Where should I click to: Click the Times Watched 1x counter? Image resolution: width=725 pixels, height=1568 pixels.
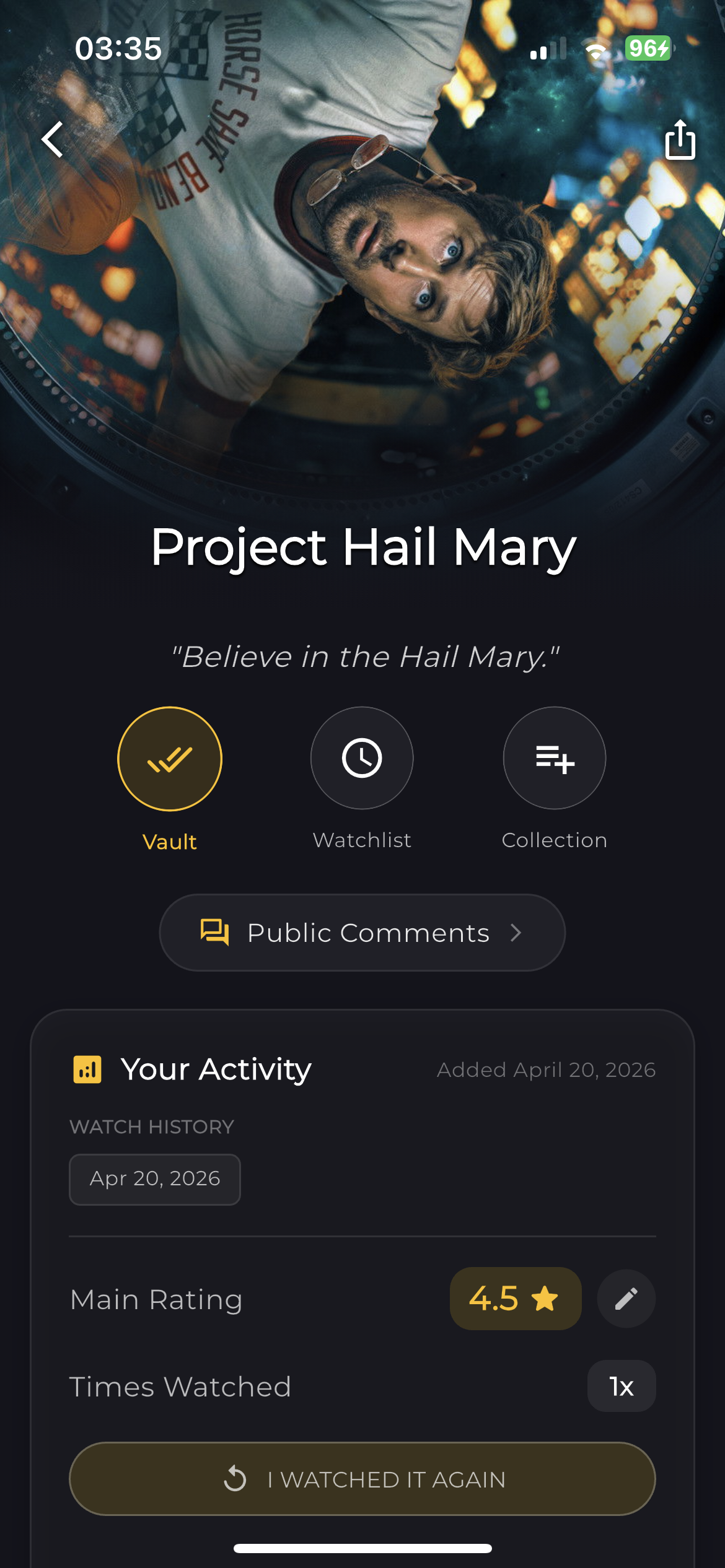[x=621, y=1387]
